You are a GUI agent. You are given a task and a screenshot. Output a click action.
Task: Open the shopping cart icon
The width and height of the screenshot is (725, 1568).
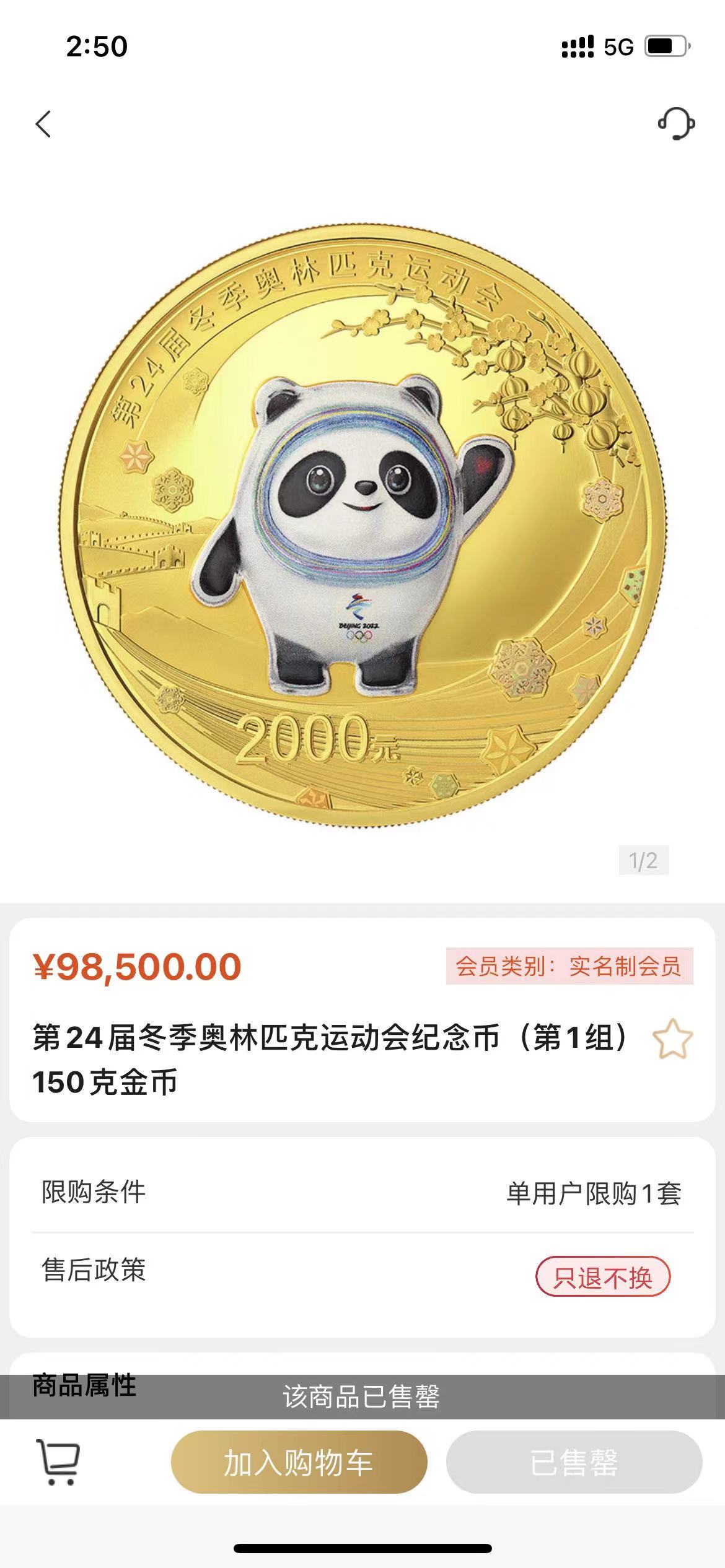(x=59, y=1461)
